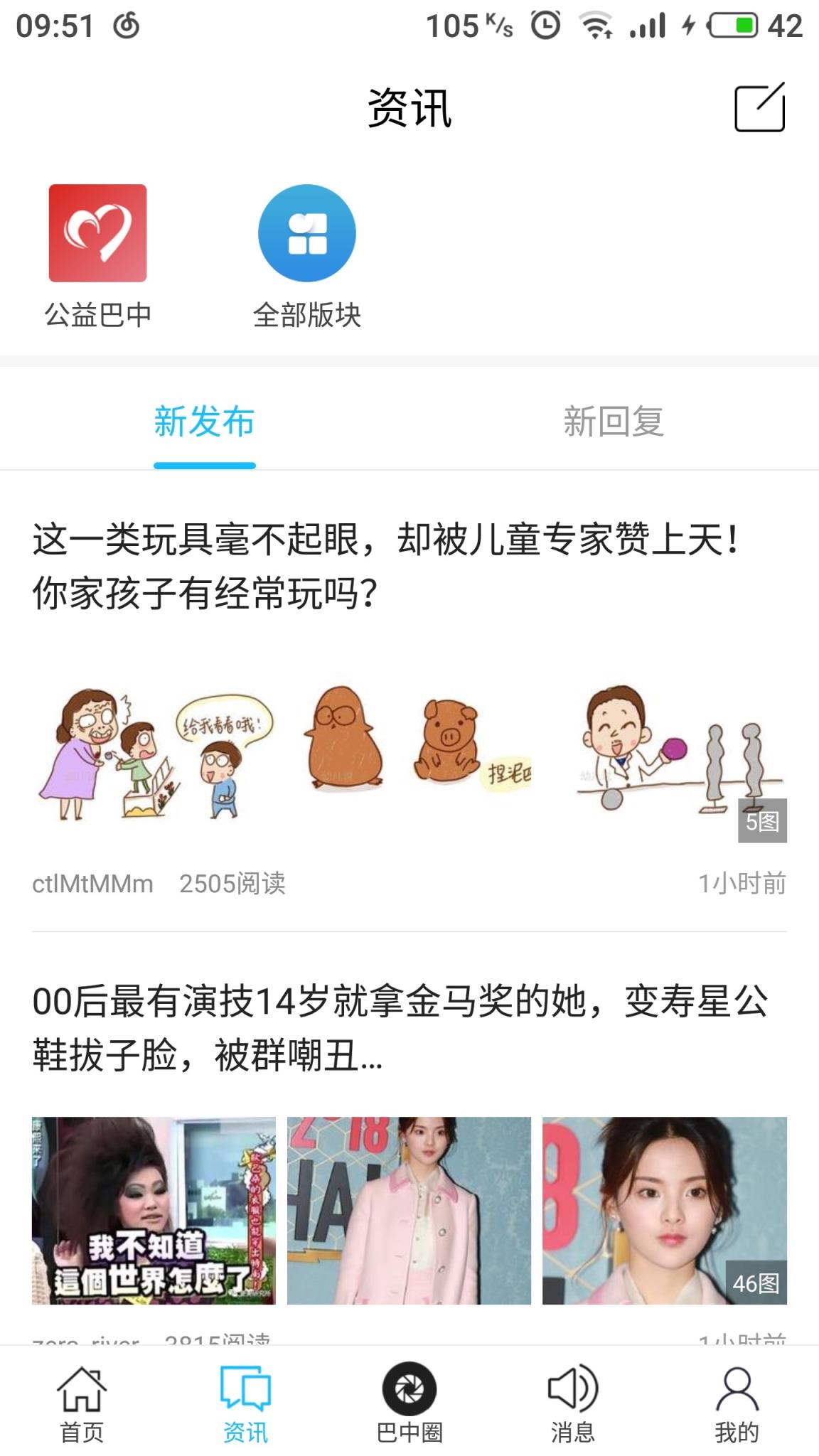The height and width of the screenshot is (1456, 819).
Task: Switch to the 新回复 tab
Action: (x=614, y=422)
